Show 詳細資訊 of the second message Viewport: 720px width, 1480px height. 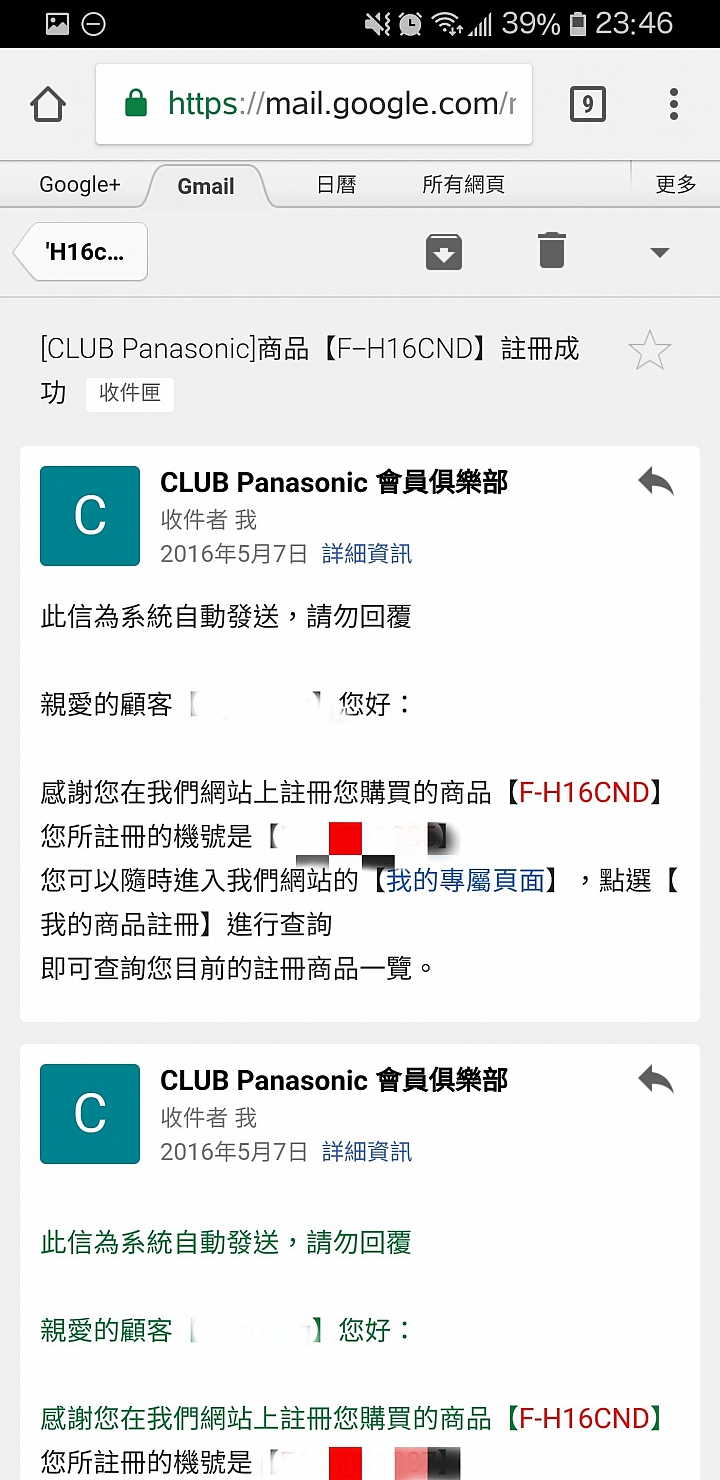(366, 1152)
